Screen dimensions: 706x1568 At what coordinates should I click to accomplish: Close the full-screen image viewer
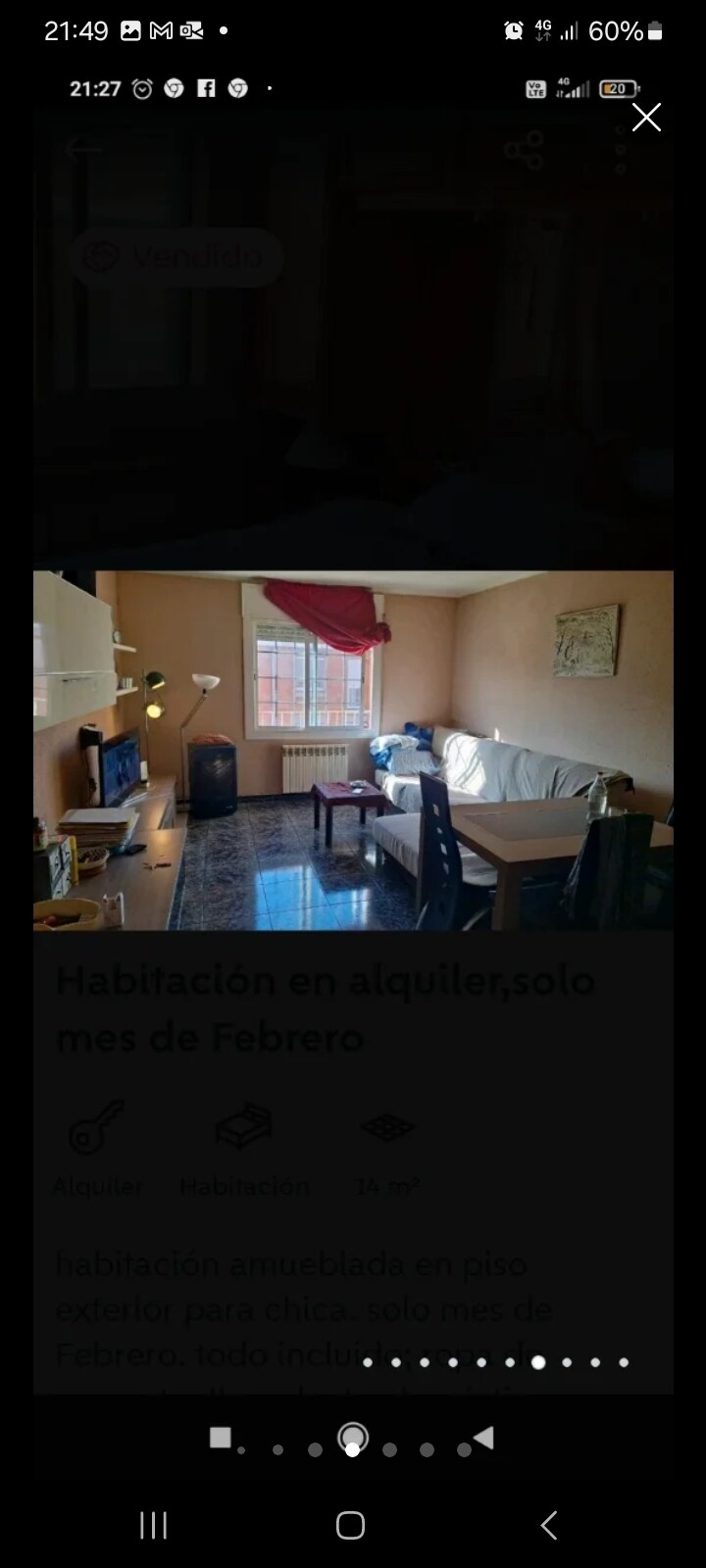(x=646, y=118)
